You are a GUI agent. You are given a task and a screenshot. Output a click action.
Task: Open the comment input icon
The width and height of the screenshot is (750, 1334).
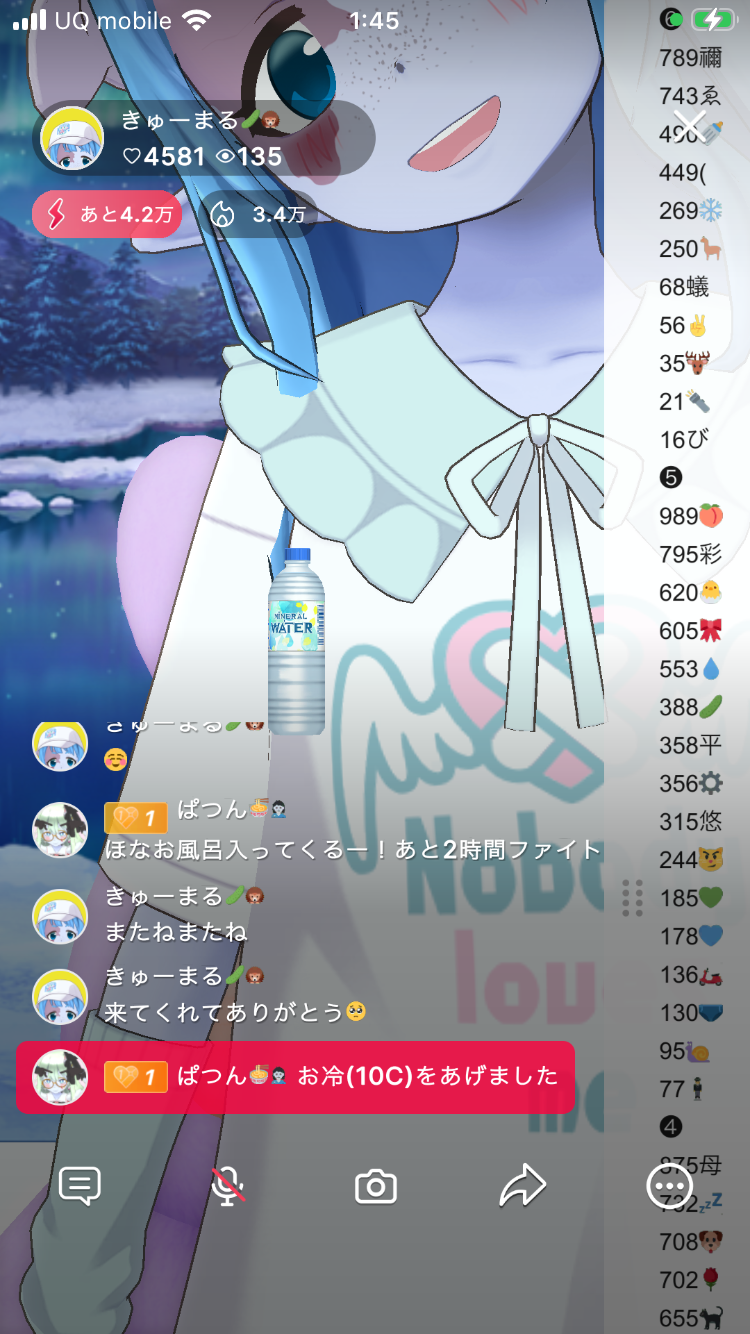click(80, 1186)
